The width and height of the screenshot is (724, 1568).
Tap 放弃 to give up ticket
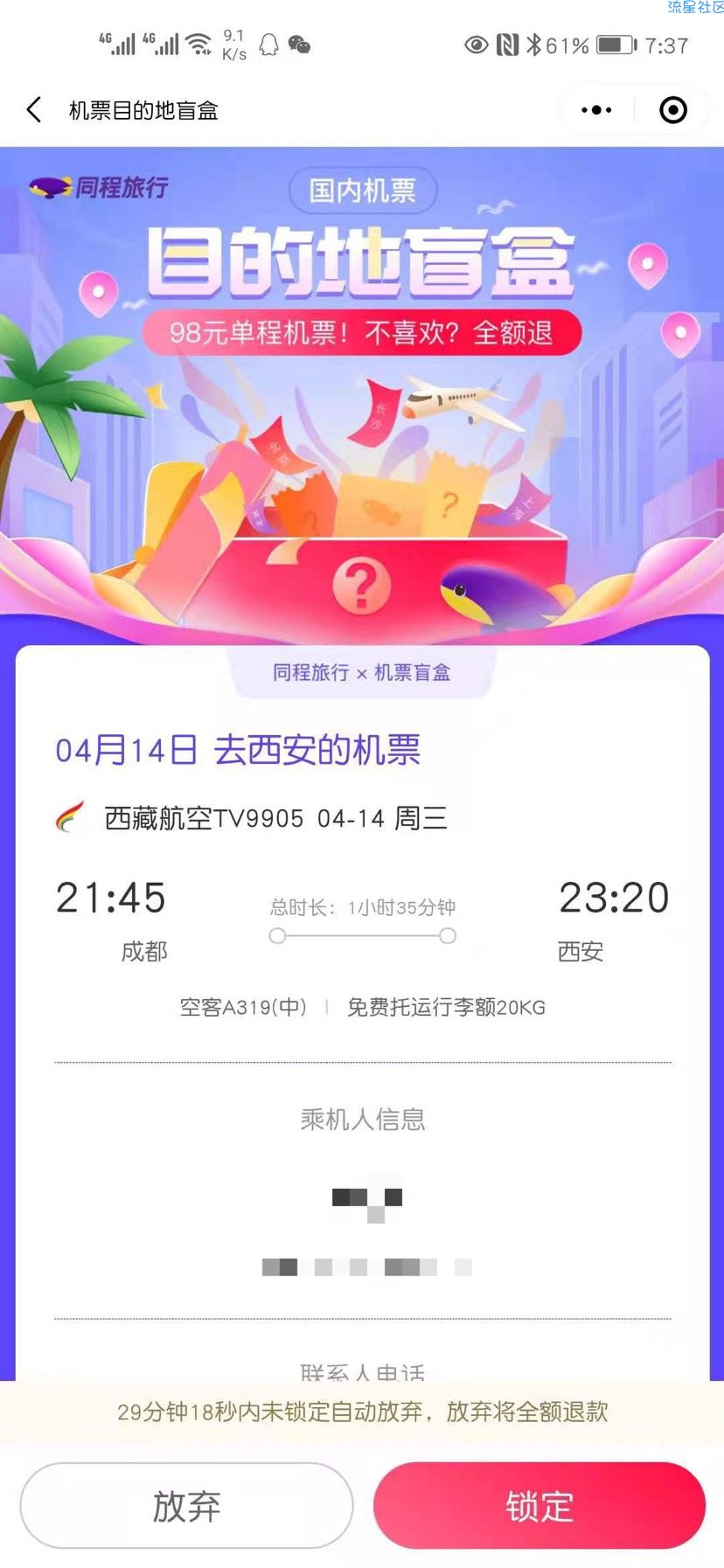click(186, 1505)
